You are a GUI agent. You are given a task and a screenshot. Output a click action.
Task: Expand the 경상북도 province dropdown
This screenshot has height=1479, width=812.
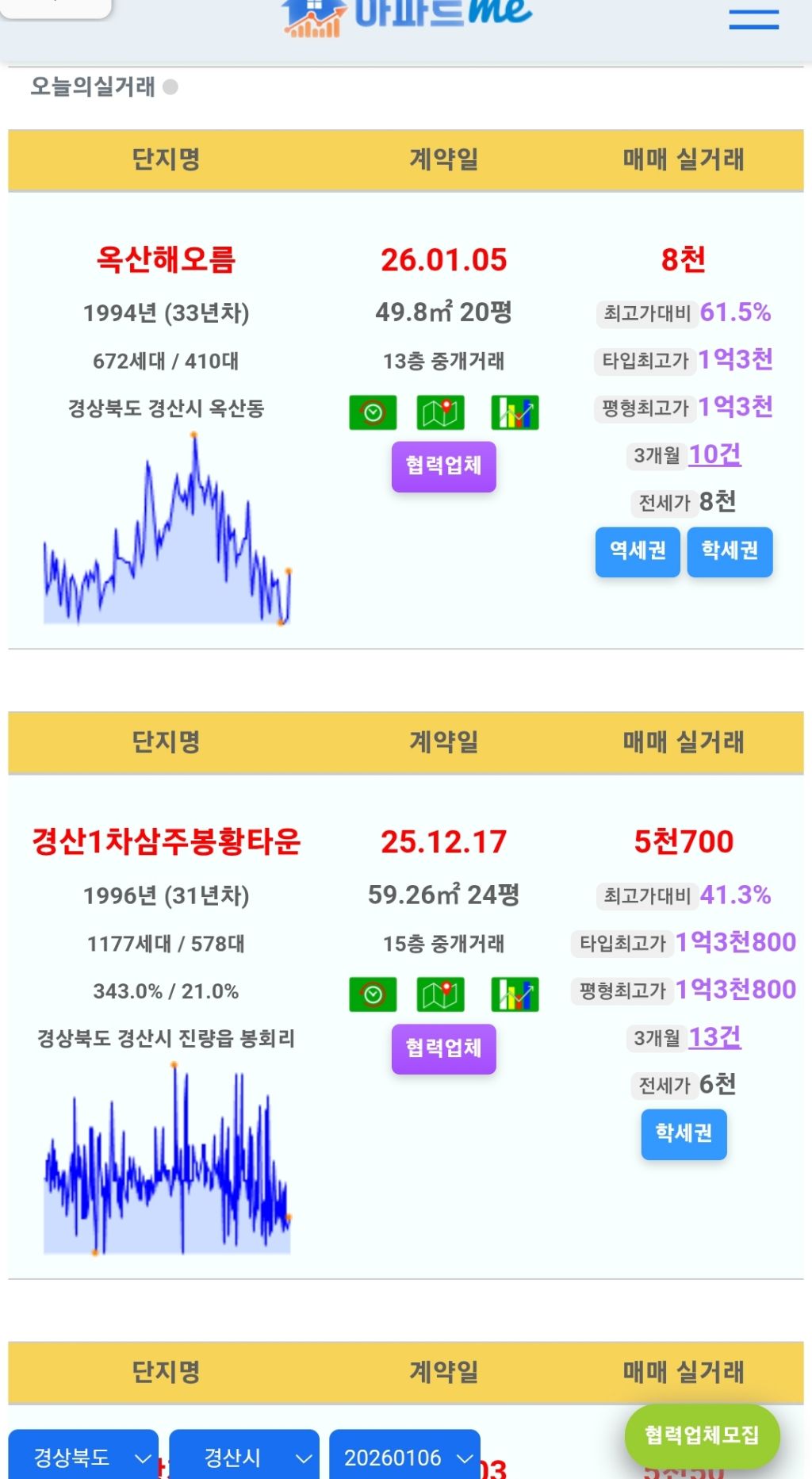click(x=83, y=1456)
